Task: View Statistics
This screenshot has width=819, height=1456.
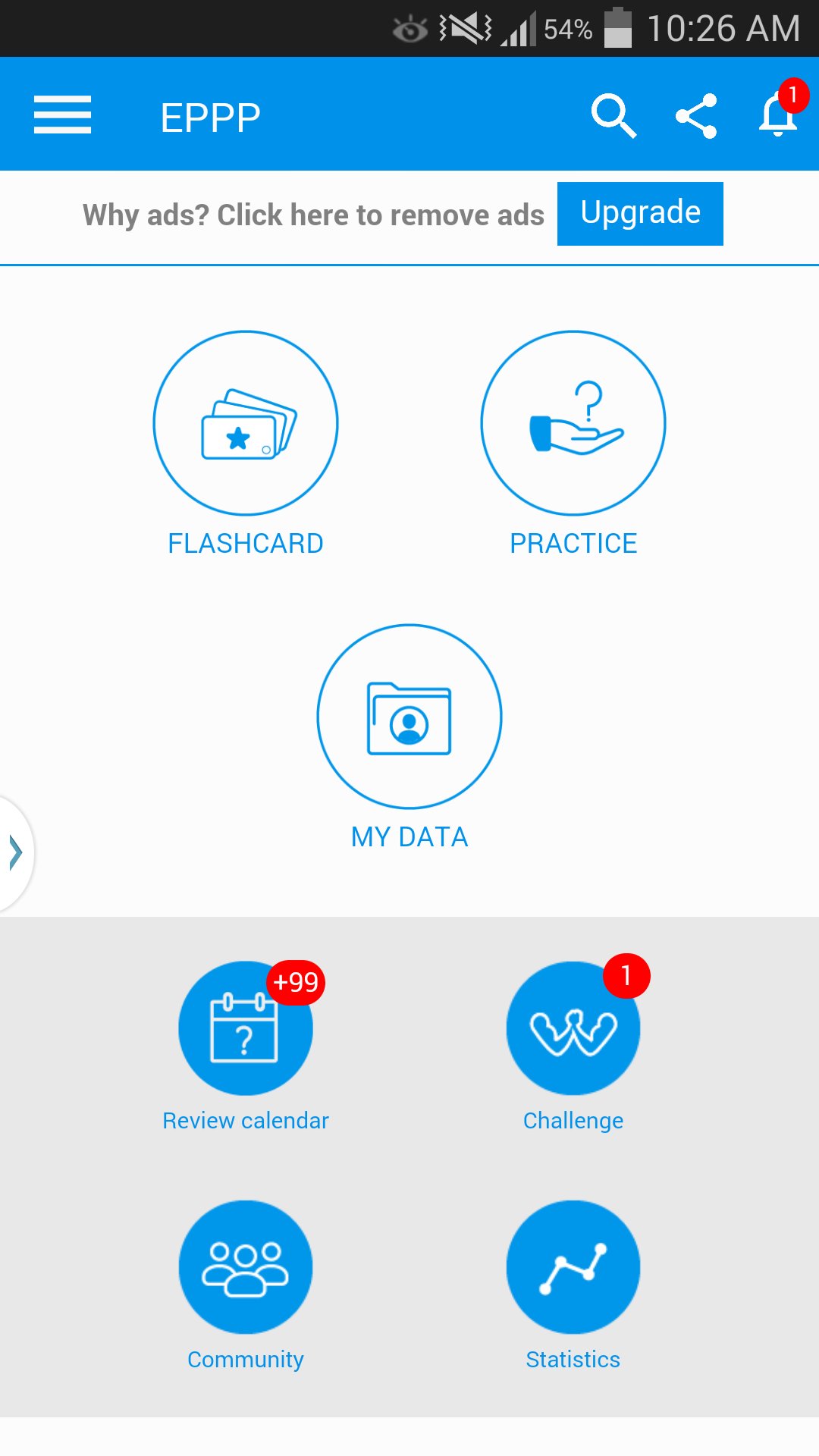Action: [x=573, y=1266]
